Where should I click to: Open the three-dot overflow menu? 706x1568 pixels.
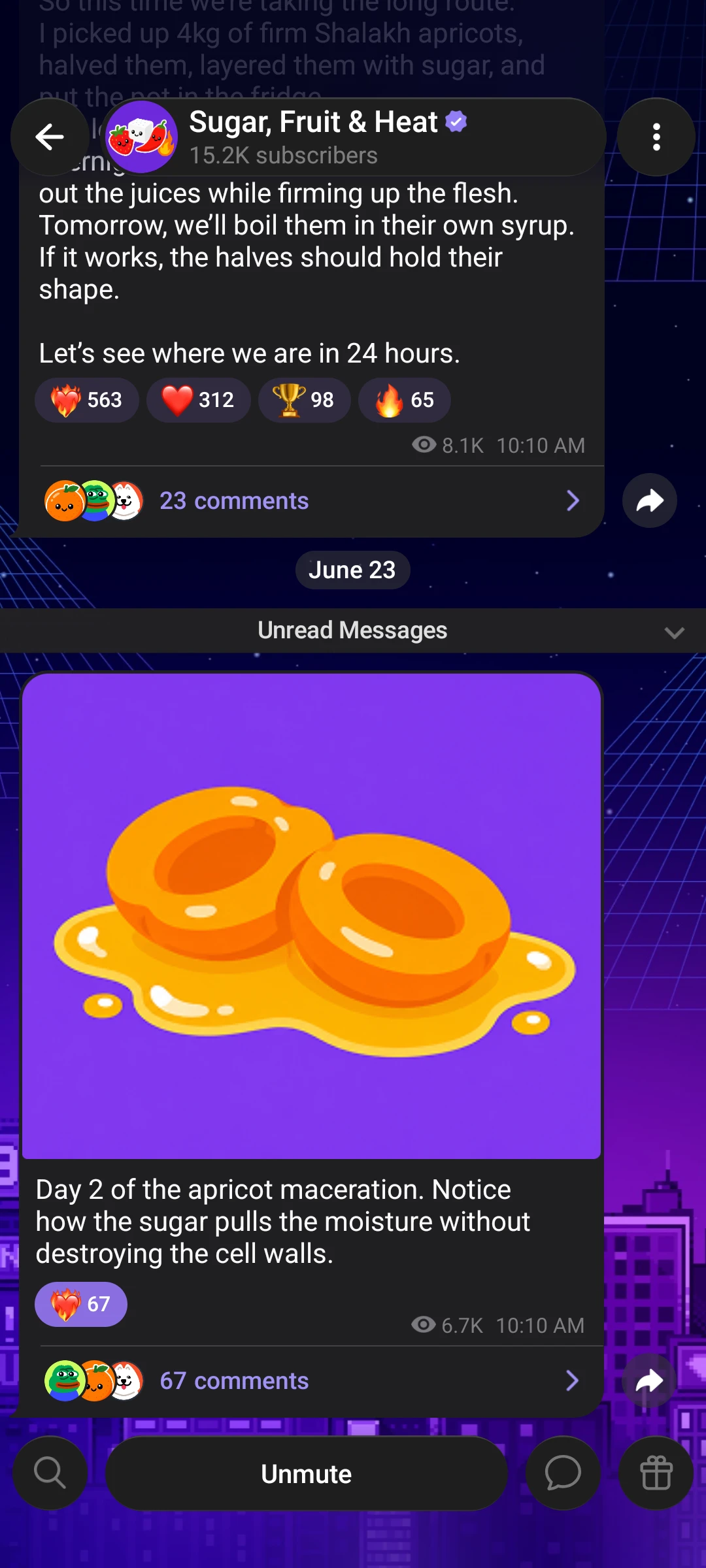(656, 137)
